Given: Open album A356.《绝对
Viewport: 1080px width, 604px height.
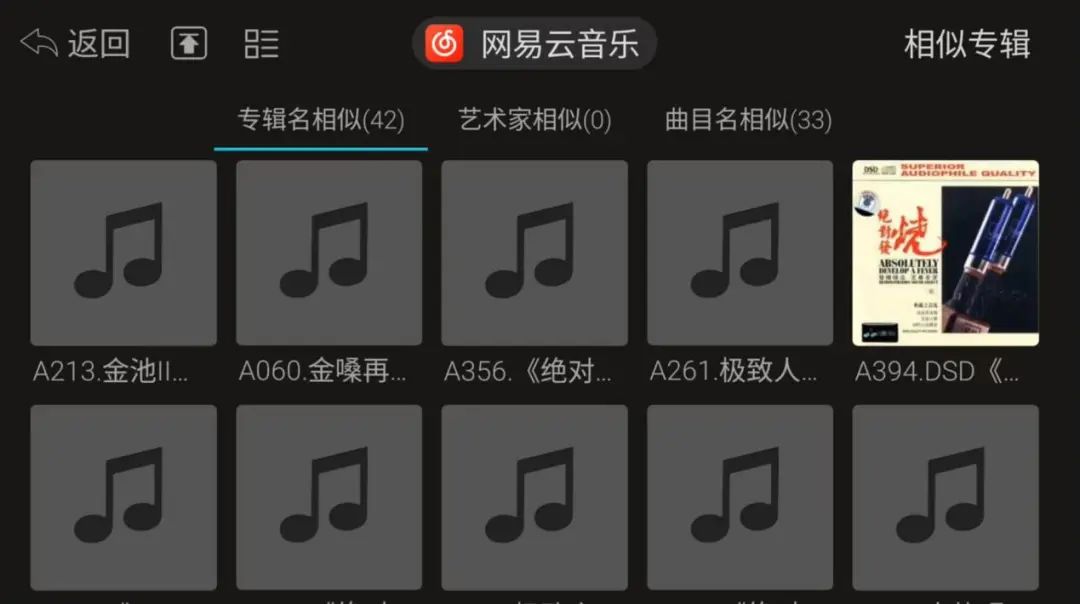Looking at the screenshot, I should (x=534, y=253).
